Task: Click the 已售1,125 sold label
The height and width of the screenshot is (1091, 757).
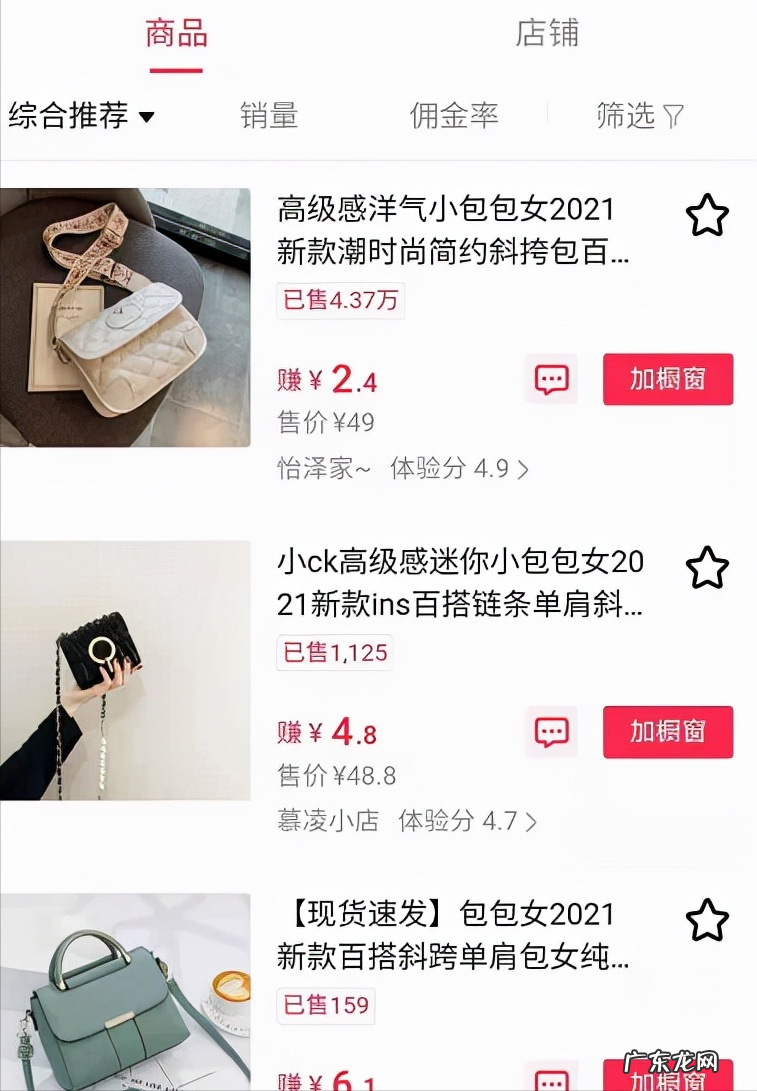Action: pyautogui.click(x=334, y=653)
